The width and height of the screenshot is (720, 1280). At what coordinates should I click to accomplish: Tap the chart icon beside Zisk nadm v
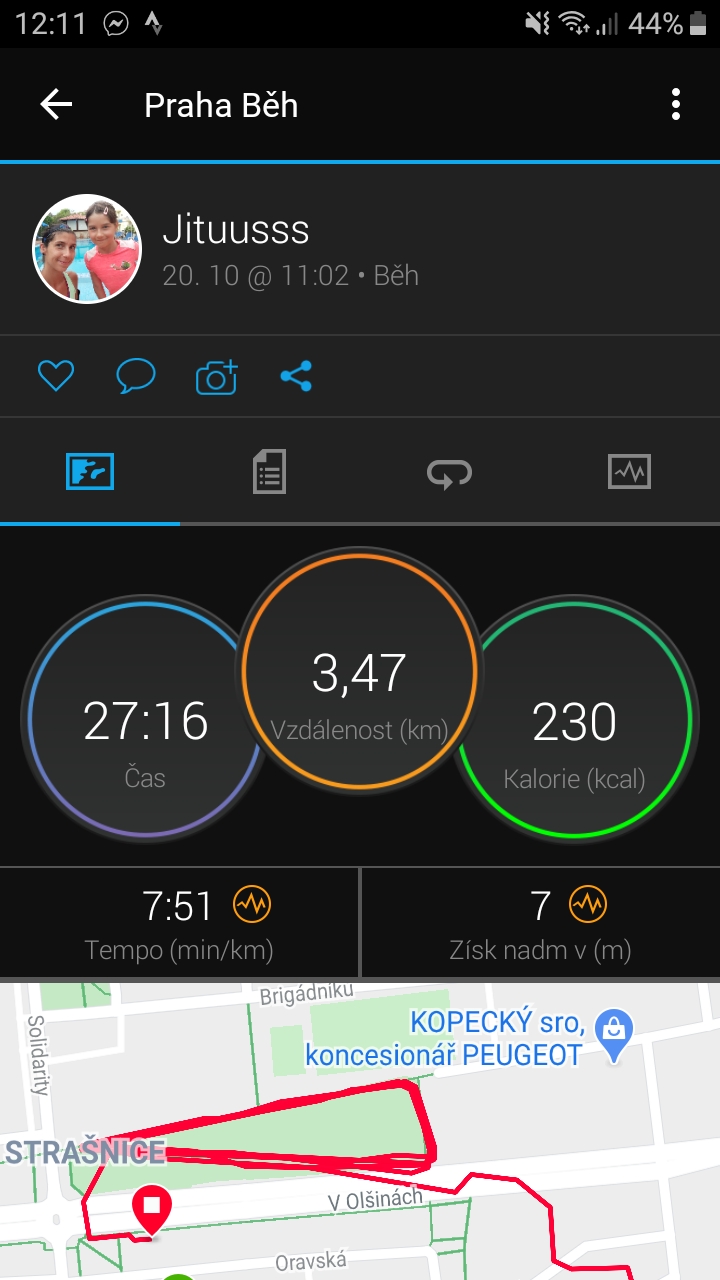coord(588,905)
